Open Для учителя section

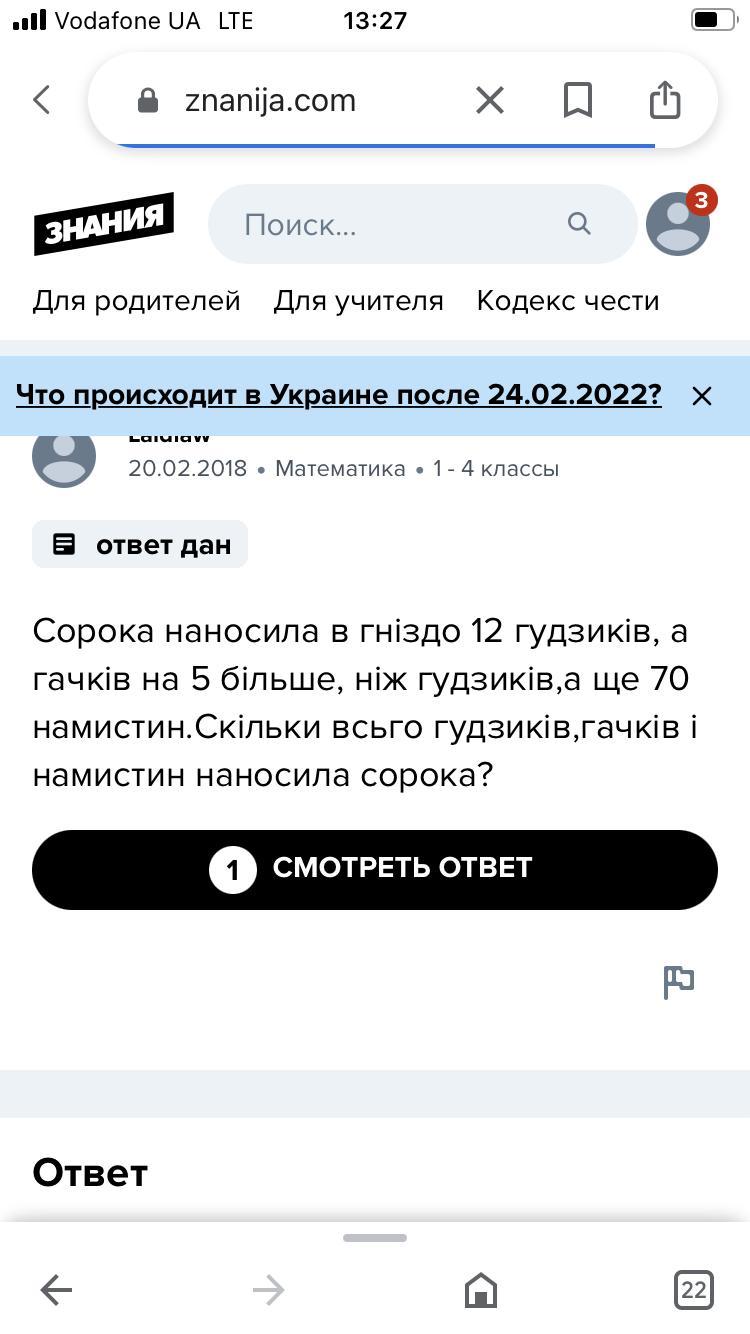(358, 301)
